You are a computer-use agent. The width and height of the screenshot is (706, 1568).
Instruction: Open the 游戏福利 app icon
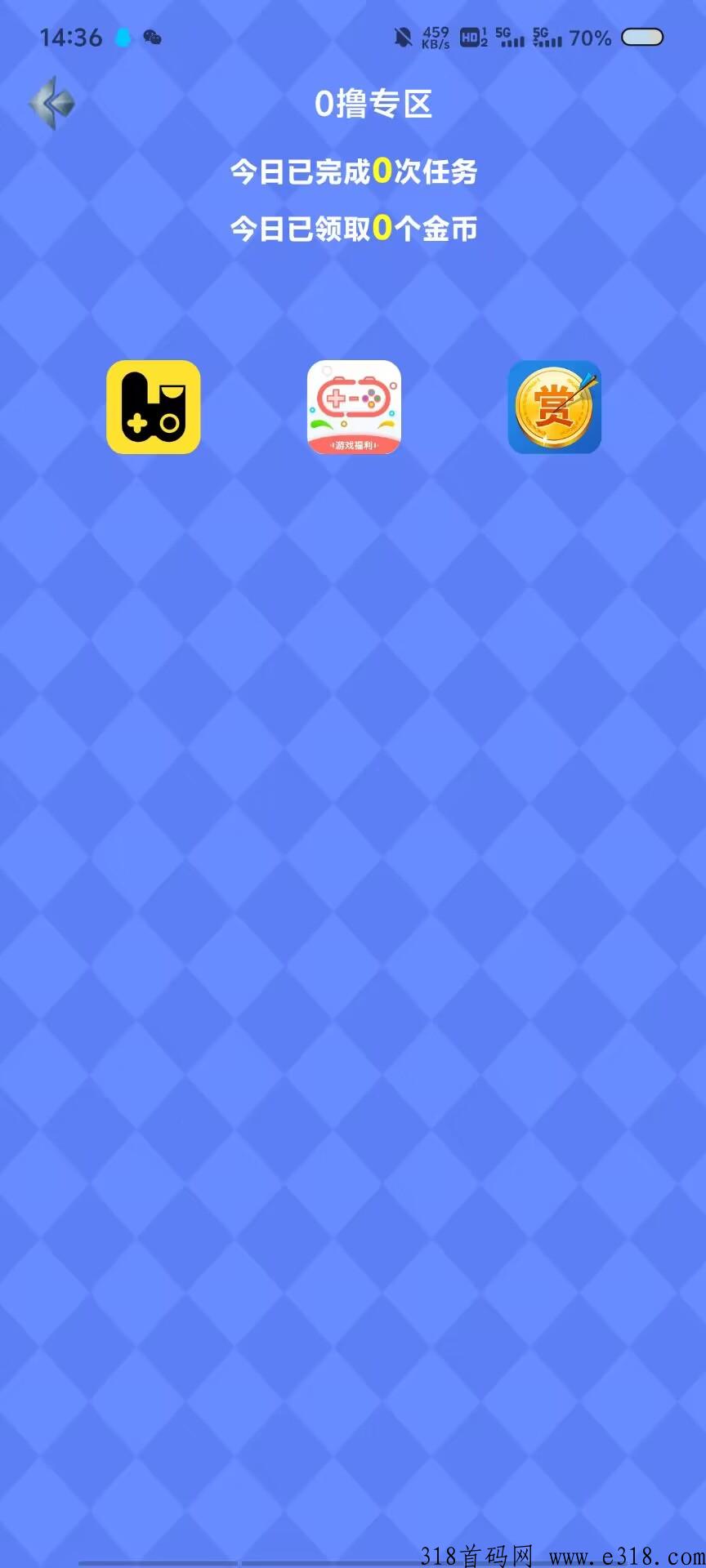(x=354, y=407)
